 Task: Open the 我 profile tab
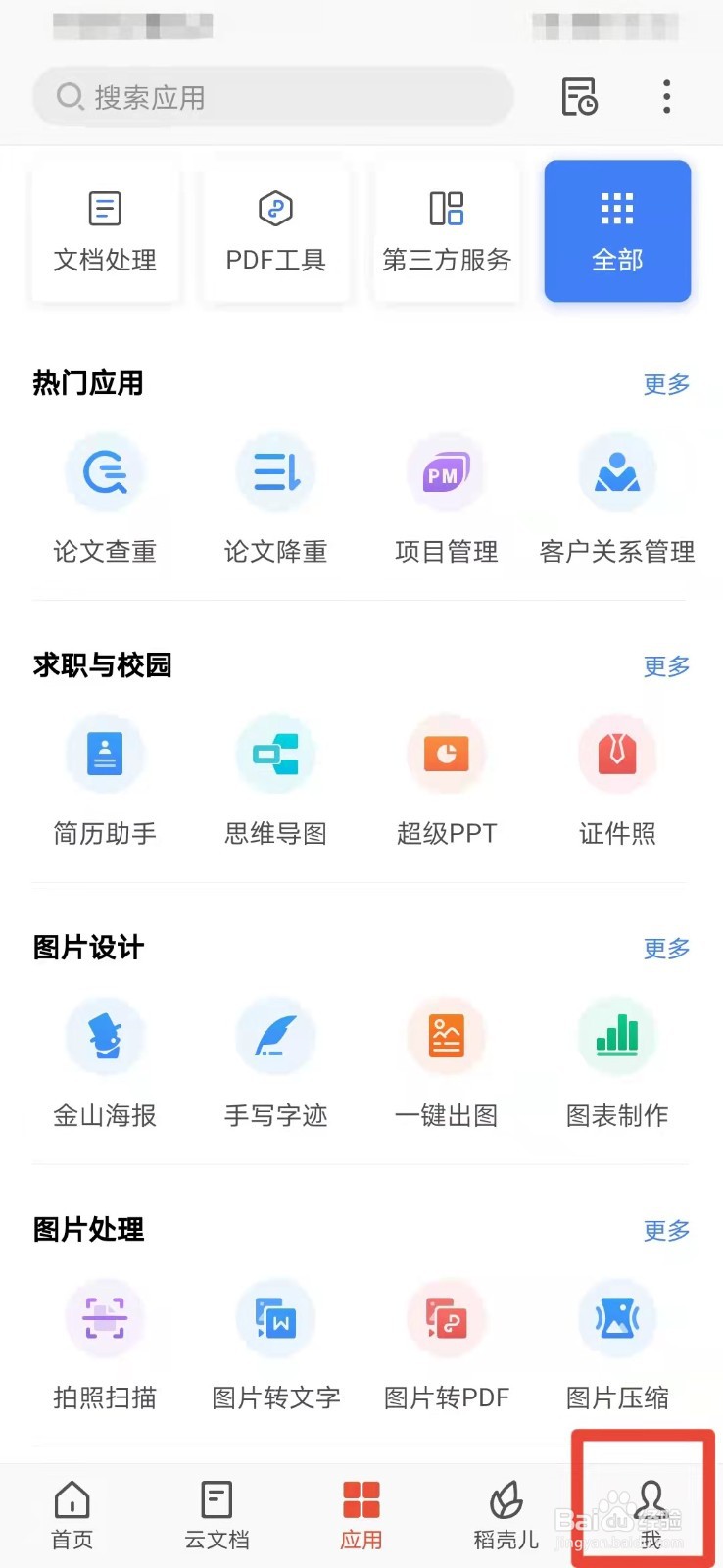(651, 1515)
